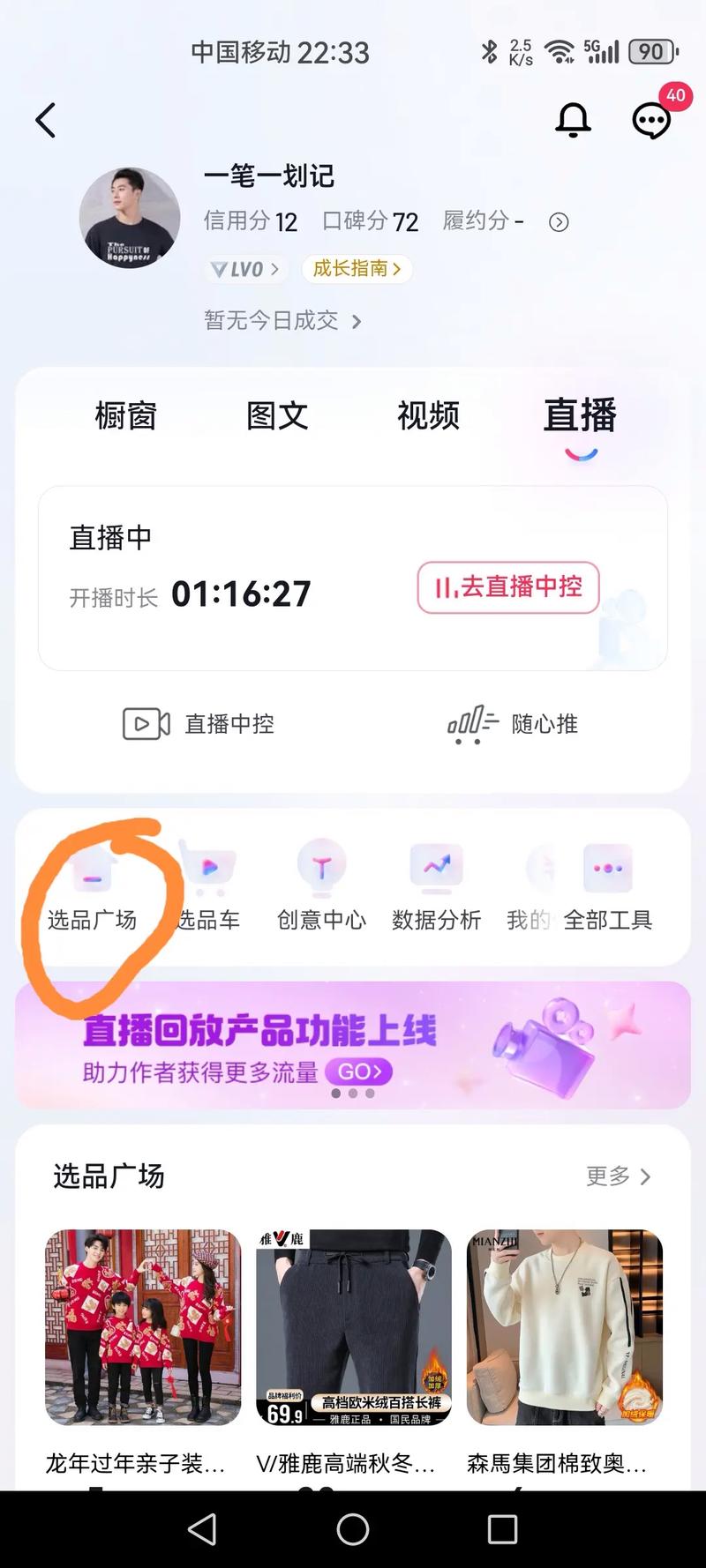Open 随心推 promotion tool
This screenshot has height=1568, width=706.
pyautogui.click(x=514, y=724)
